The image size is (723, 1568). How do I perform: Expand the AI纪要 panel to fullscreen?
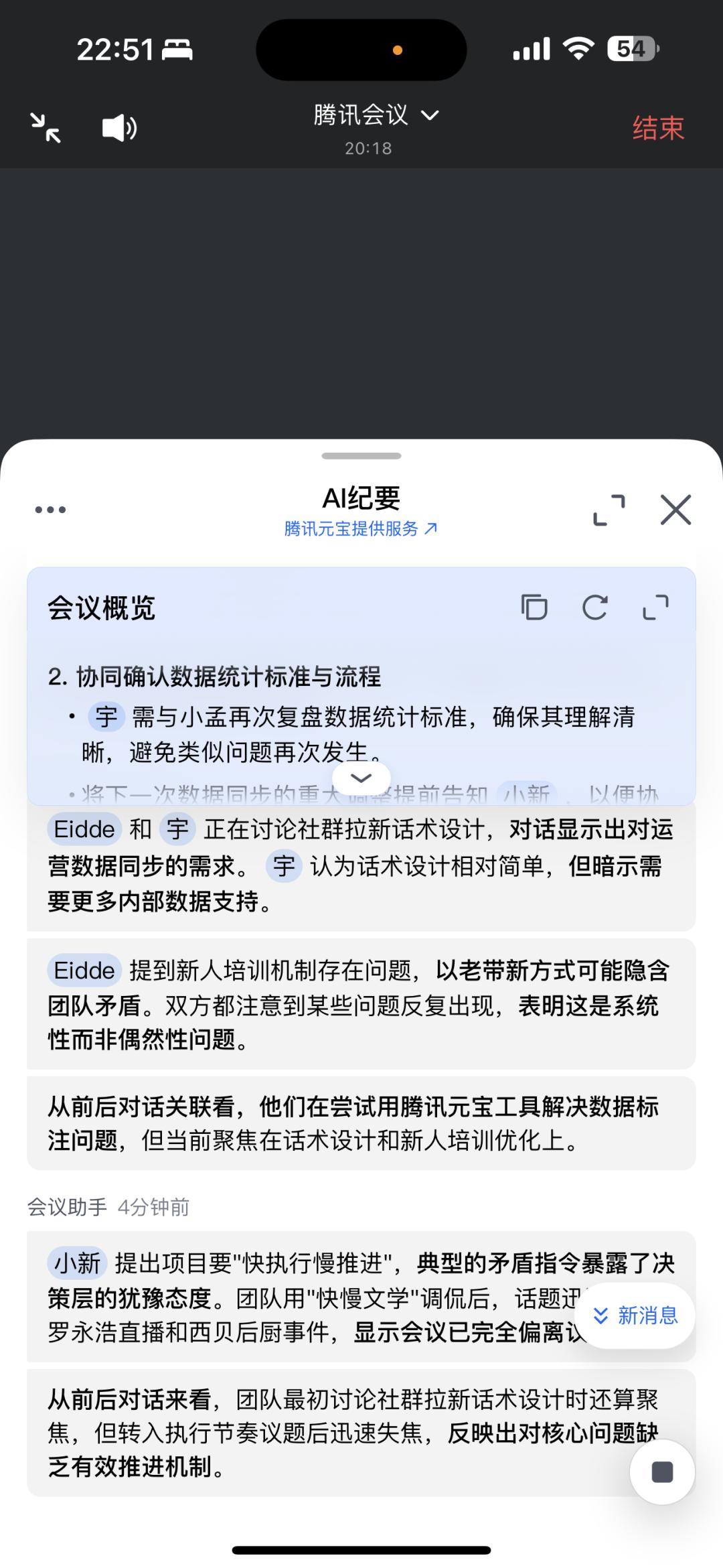tap(609, 510)
